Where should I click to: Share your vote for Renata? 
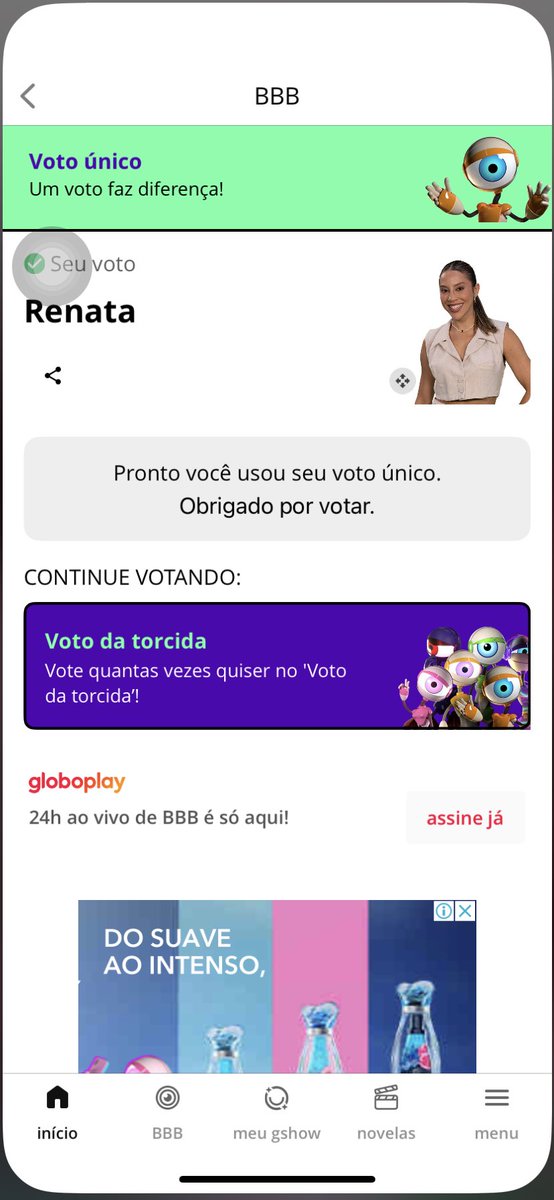(53, 376)
